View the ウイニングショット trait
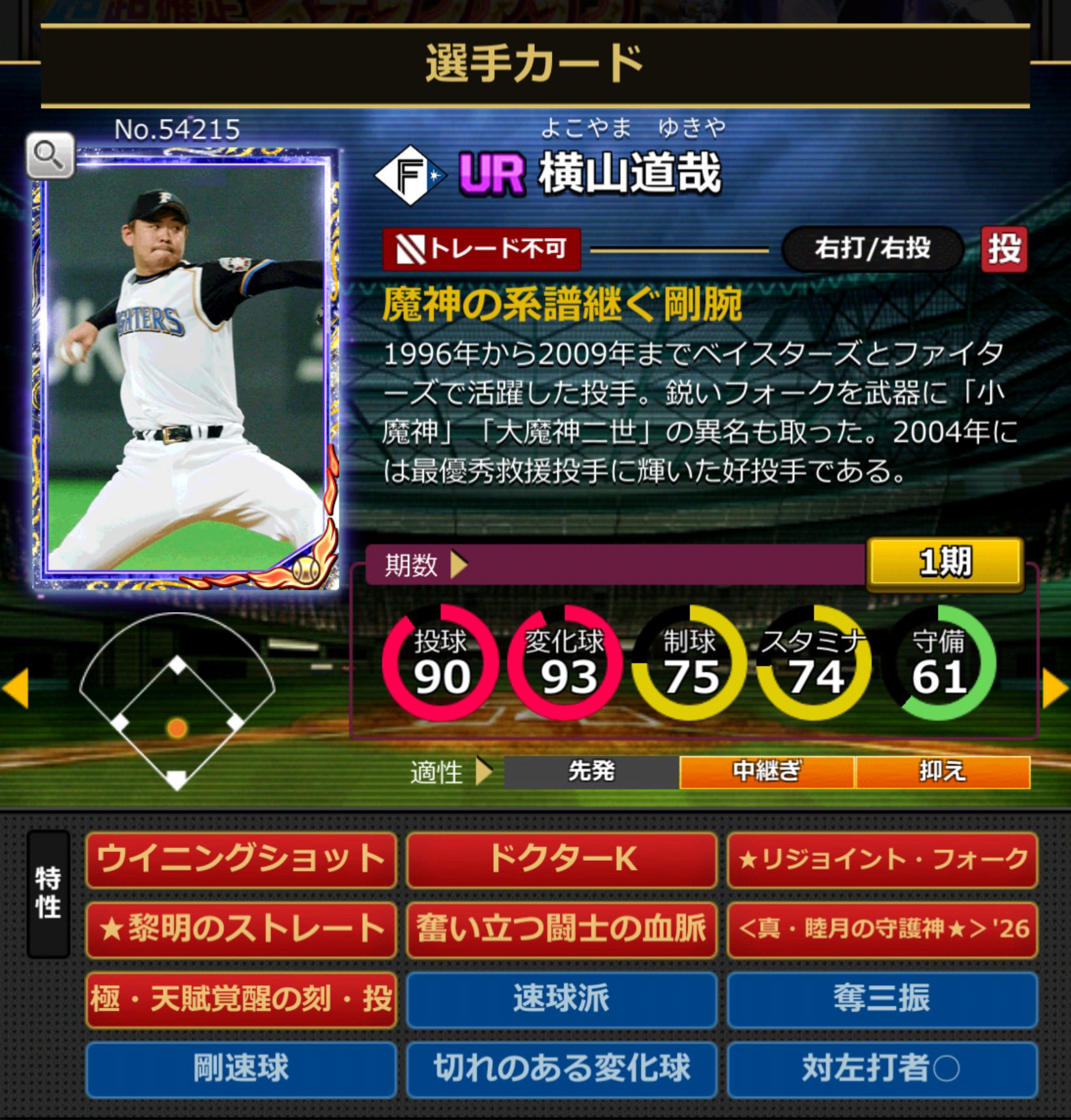 point(241,860)
